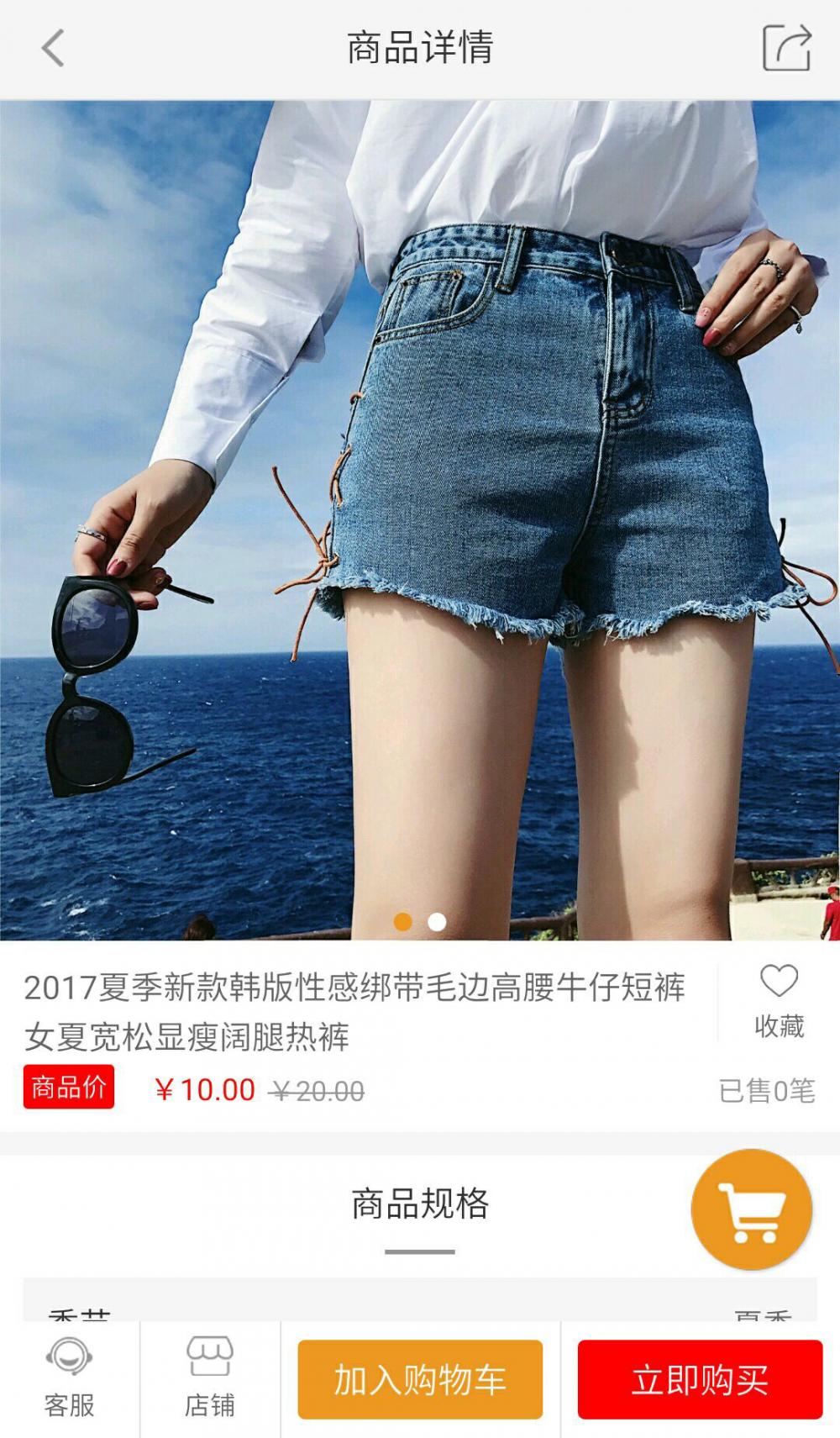Open the denim shorts product photo
The image size is (840, 1438).
pyautogui.click(x=420, y=520)
